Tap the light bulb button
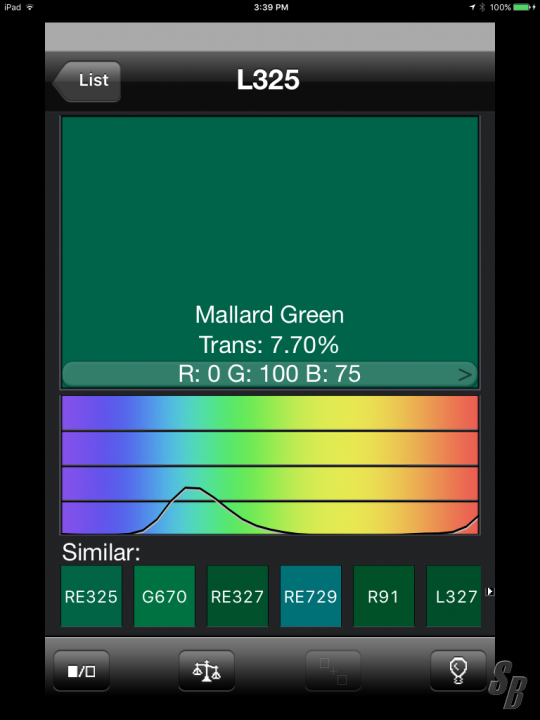540x720 pixels. tap(458, 671)
